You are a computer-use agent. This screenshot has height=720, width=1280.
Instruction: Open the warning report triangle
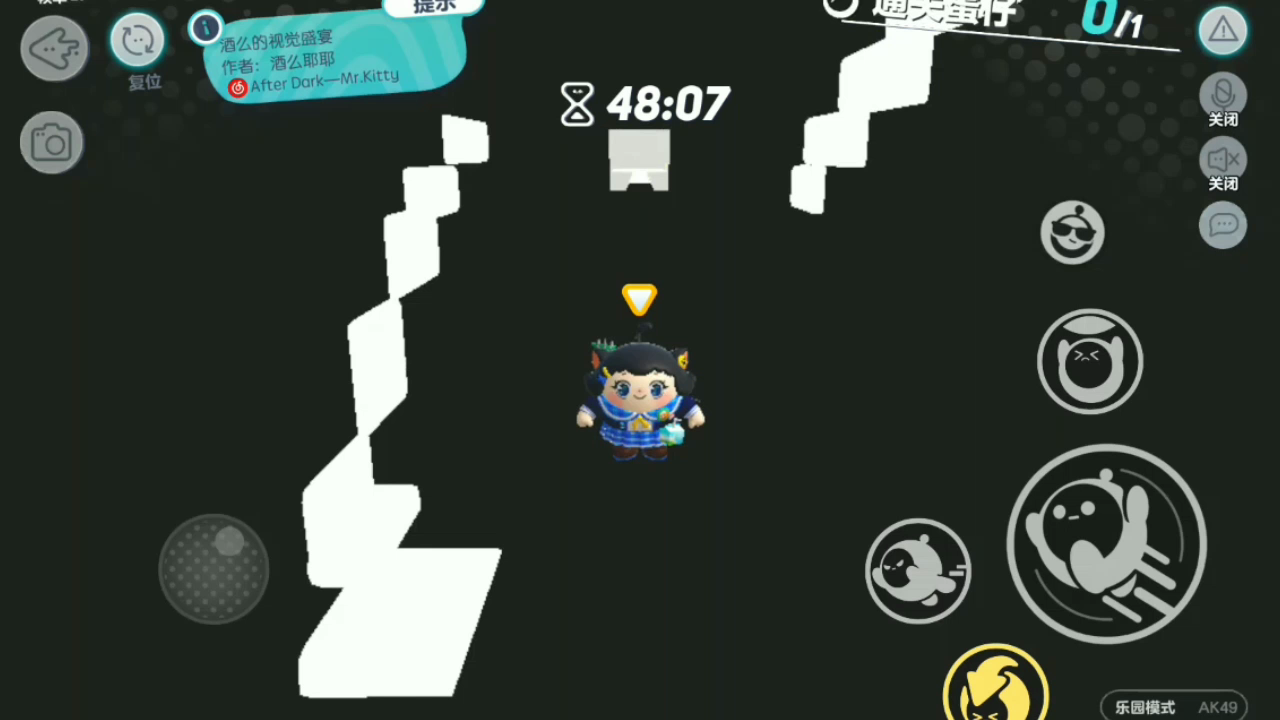point(1222,31)
